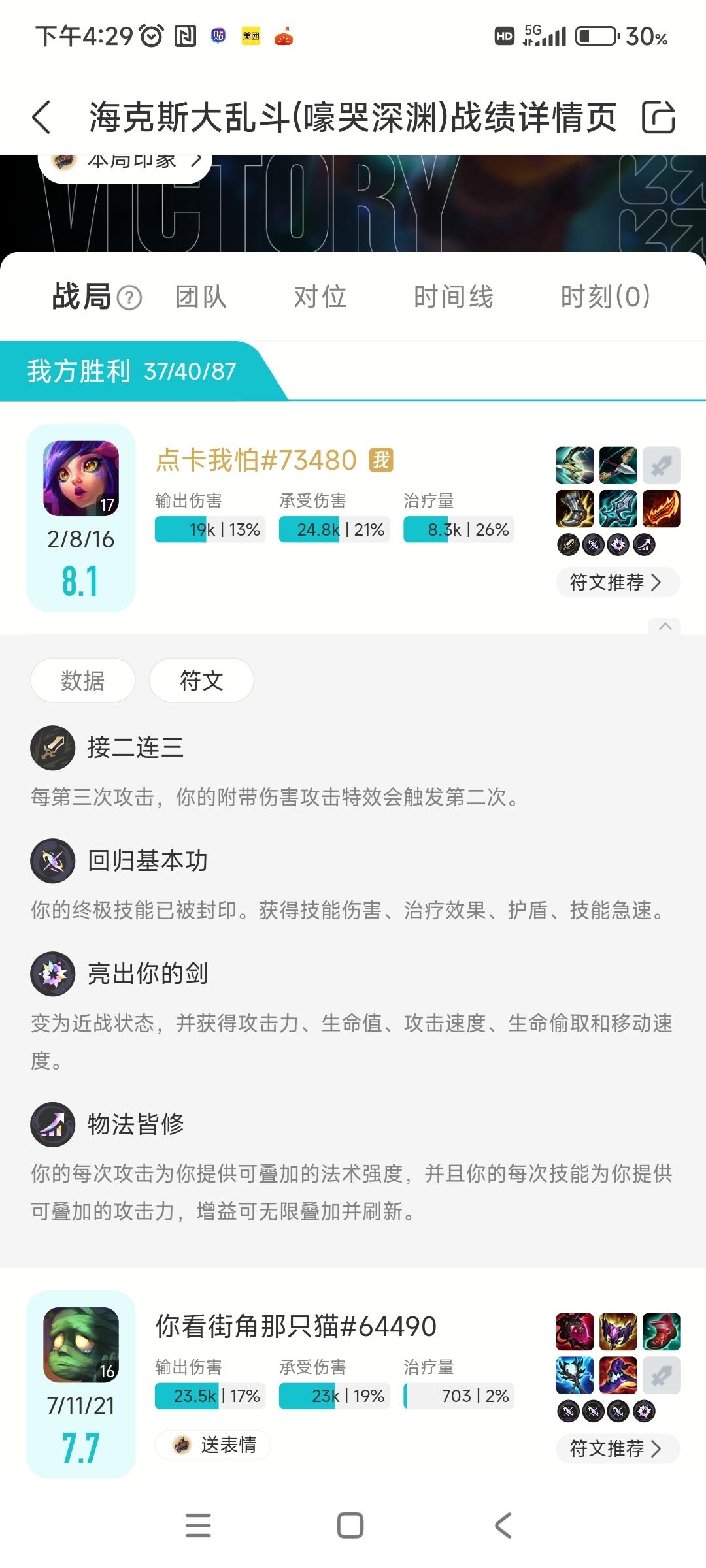The width and height of the screenshot is (706, 1568).
Task: Send an emote via 送表情
Action: [x=214, y=1445]
